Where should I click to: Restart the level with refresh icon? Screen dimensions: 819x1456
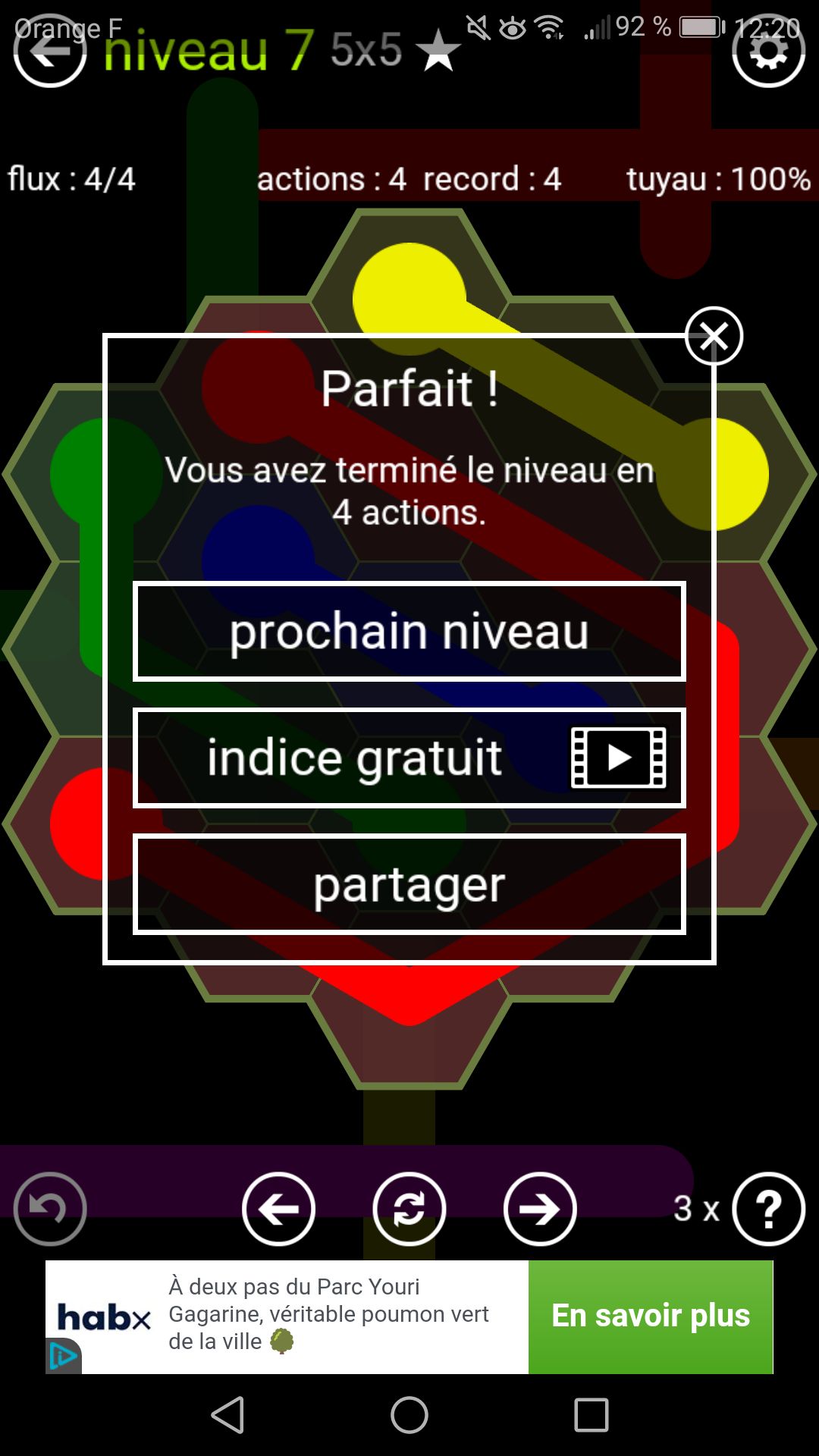point(409,1209)
